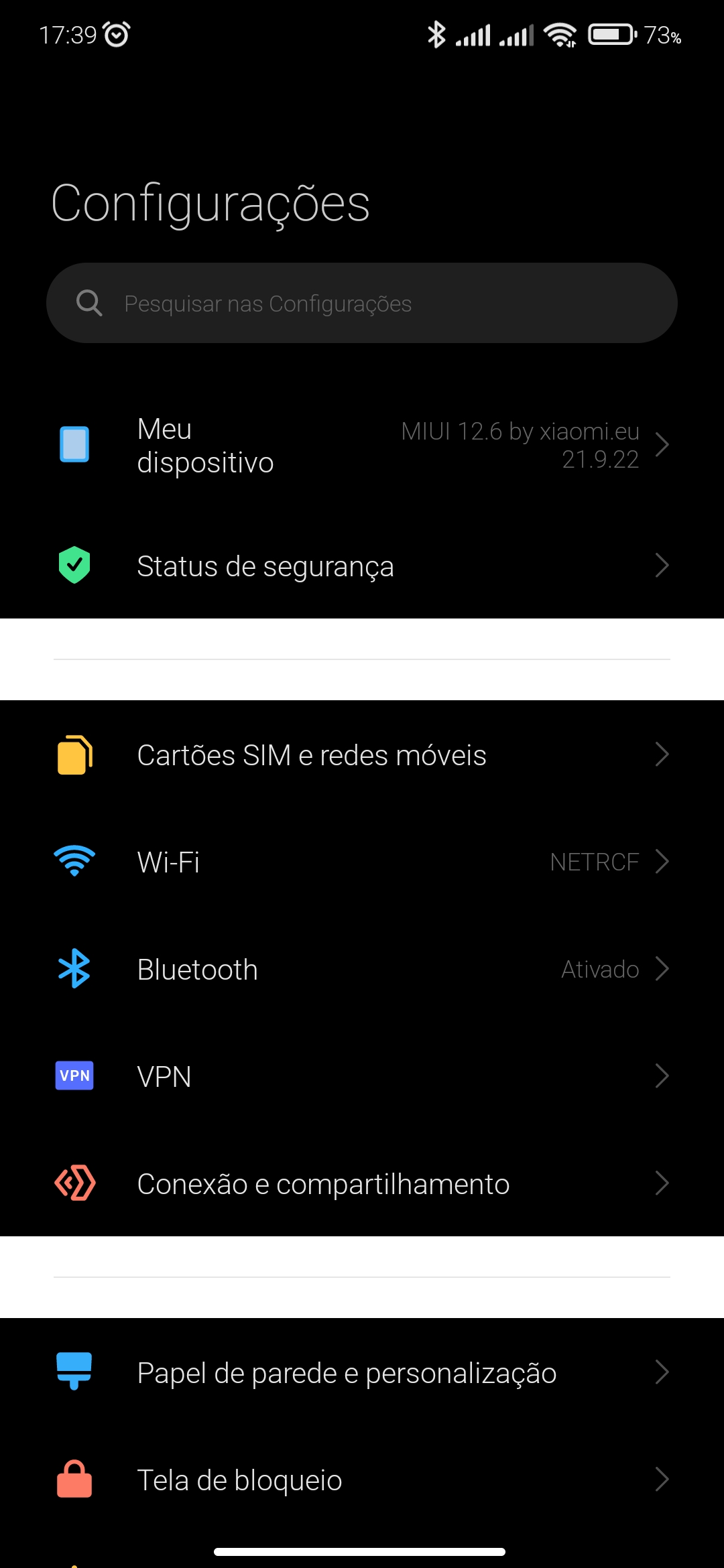This screenshot has width=724, height=1568.
Task: Open Status de segurança
Action: click(x=362, y=566)
